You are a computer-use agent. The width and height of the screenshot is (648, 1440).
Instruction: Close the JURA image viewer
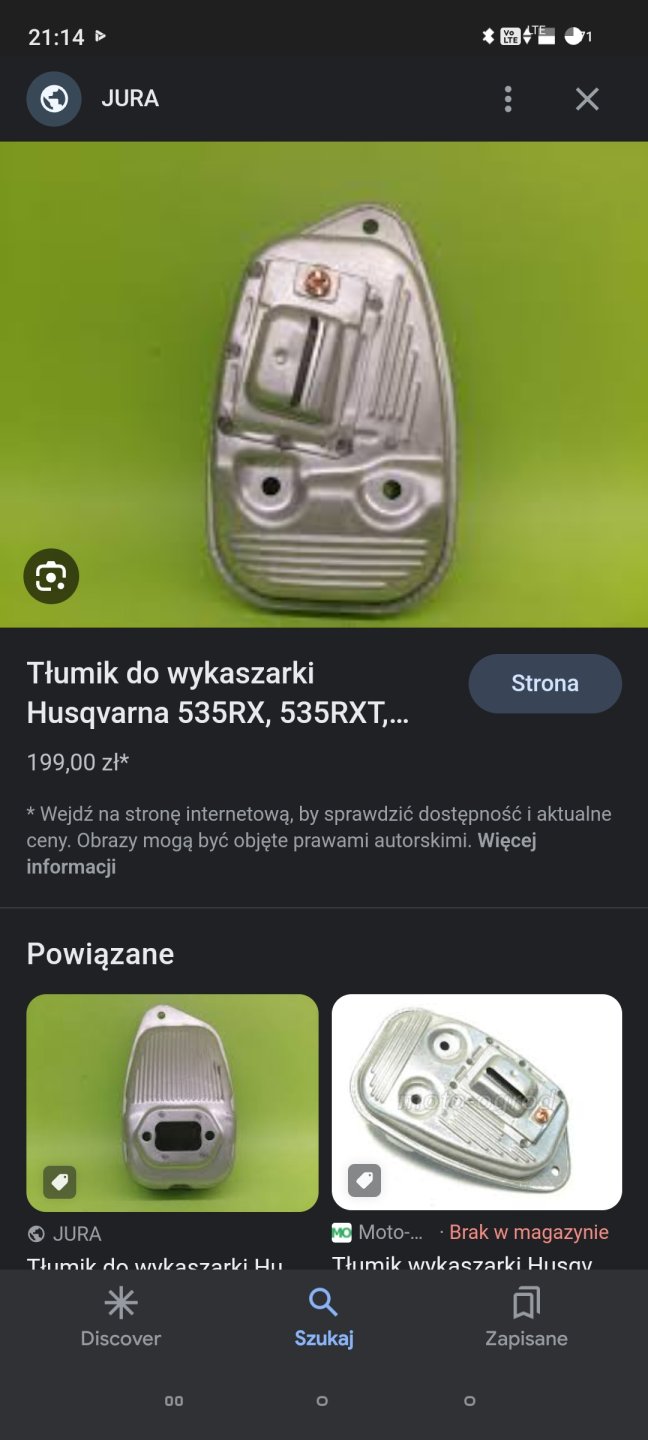(x=587, y=99)
